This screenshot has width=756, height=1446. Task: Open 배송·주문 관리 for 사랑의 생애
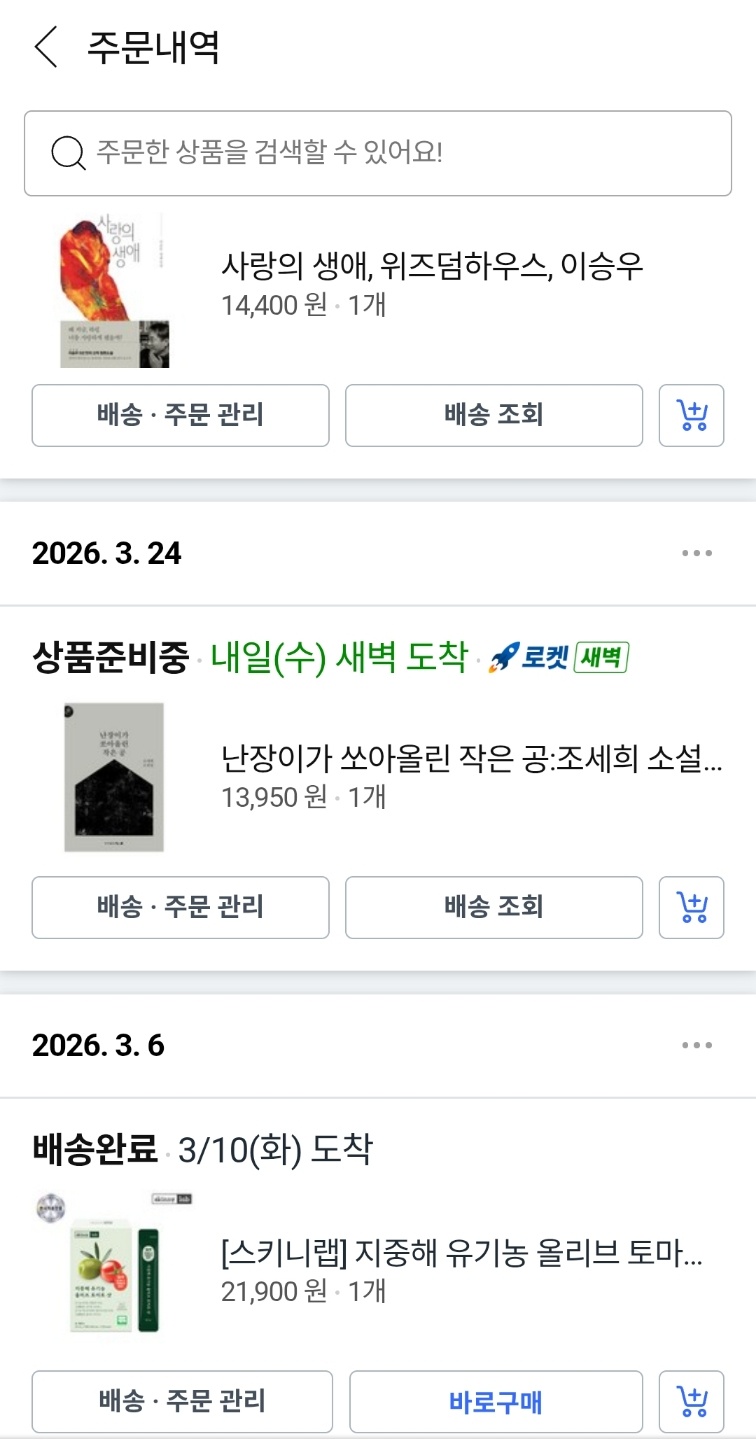[180, 415]
